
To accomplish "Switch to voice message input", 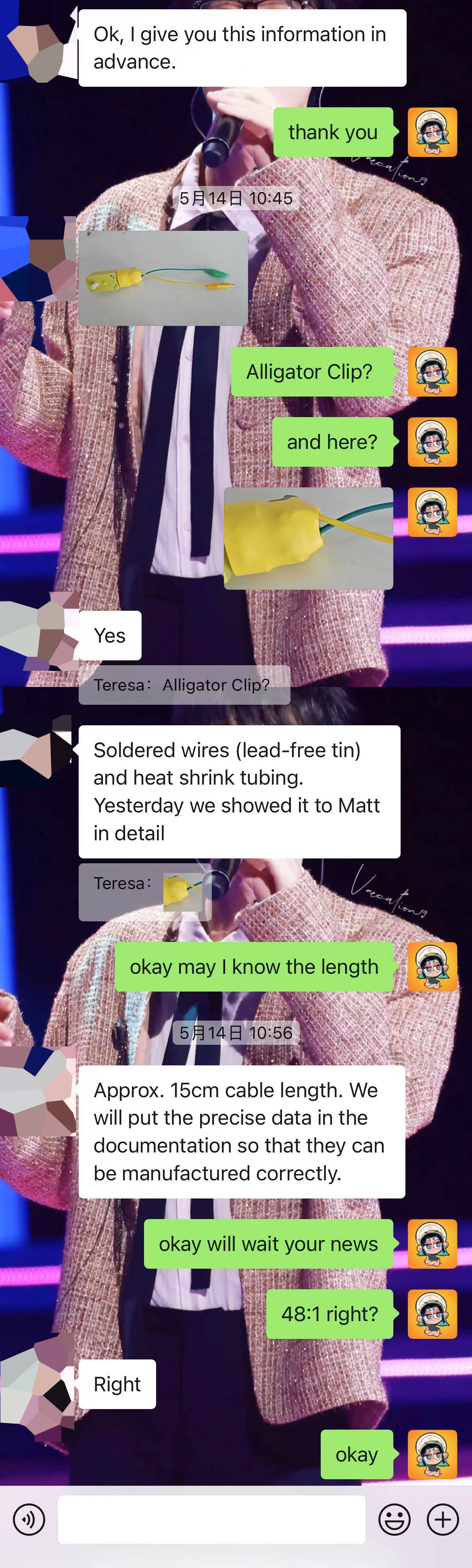I will click(x=29, y=1519).
